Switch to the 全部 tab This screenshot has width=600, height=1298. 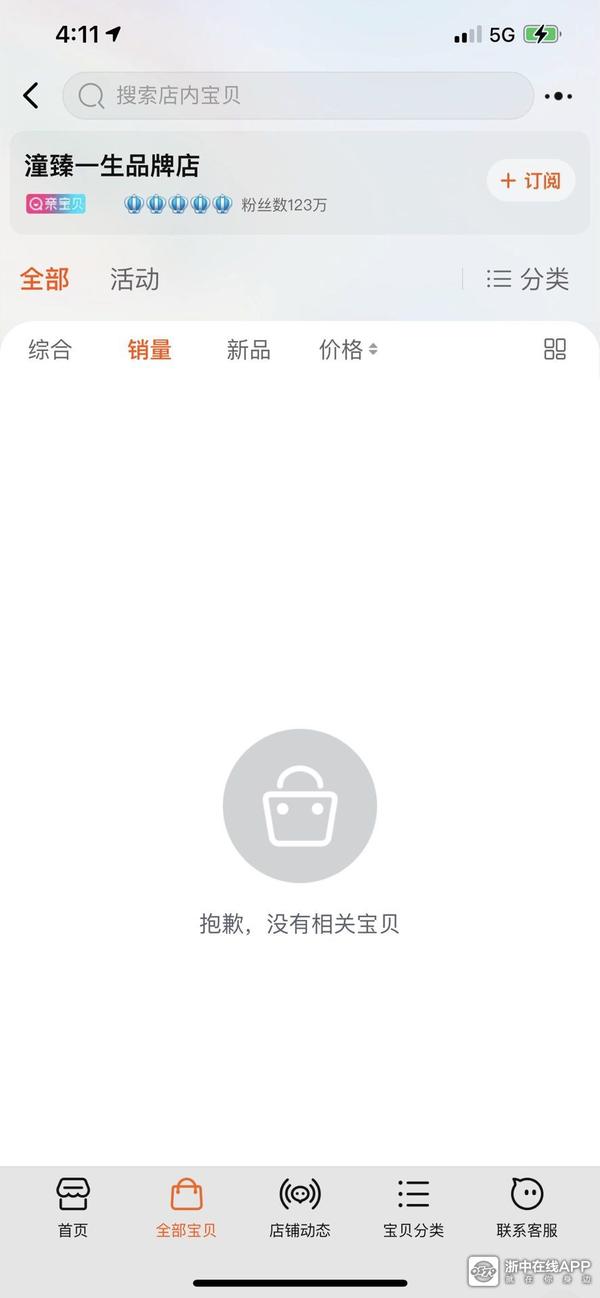(45, 279)
